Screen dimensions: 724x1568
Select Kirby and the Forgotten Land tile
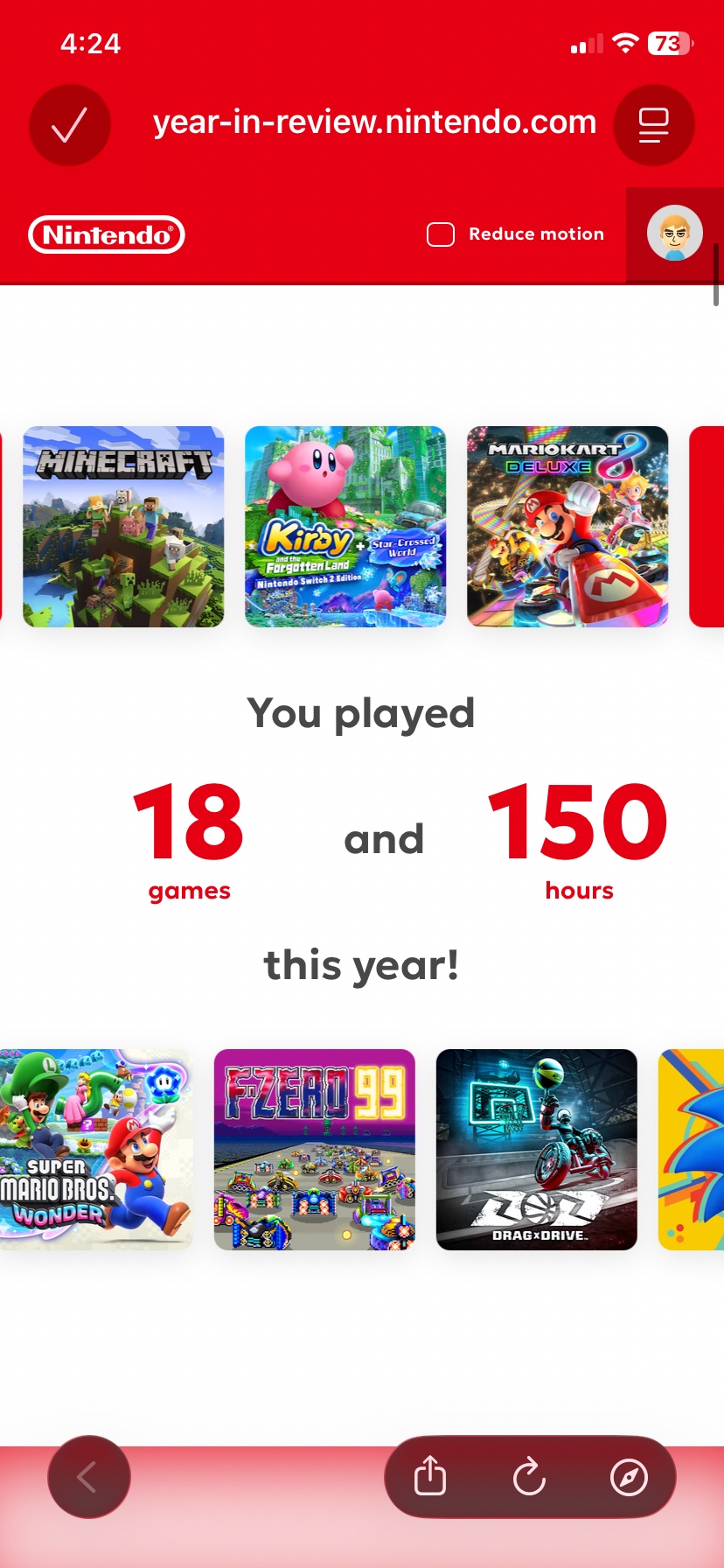coord(345,527)
